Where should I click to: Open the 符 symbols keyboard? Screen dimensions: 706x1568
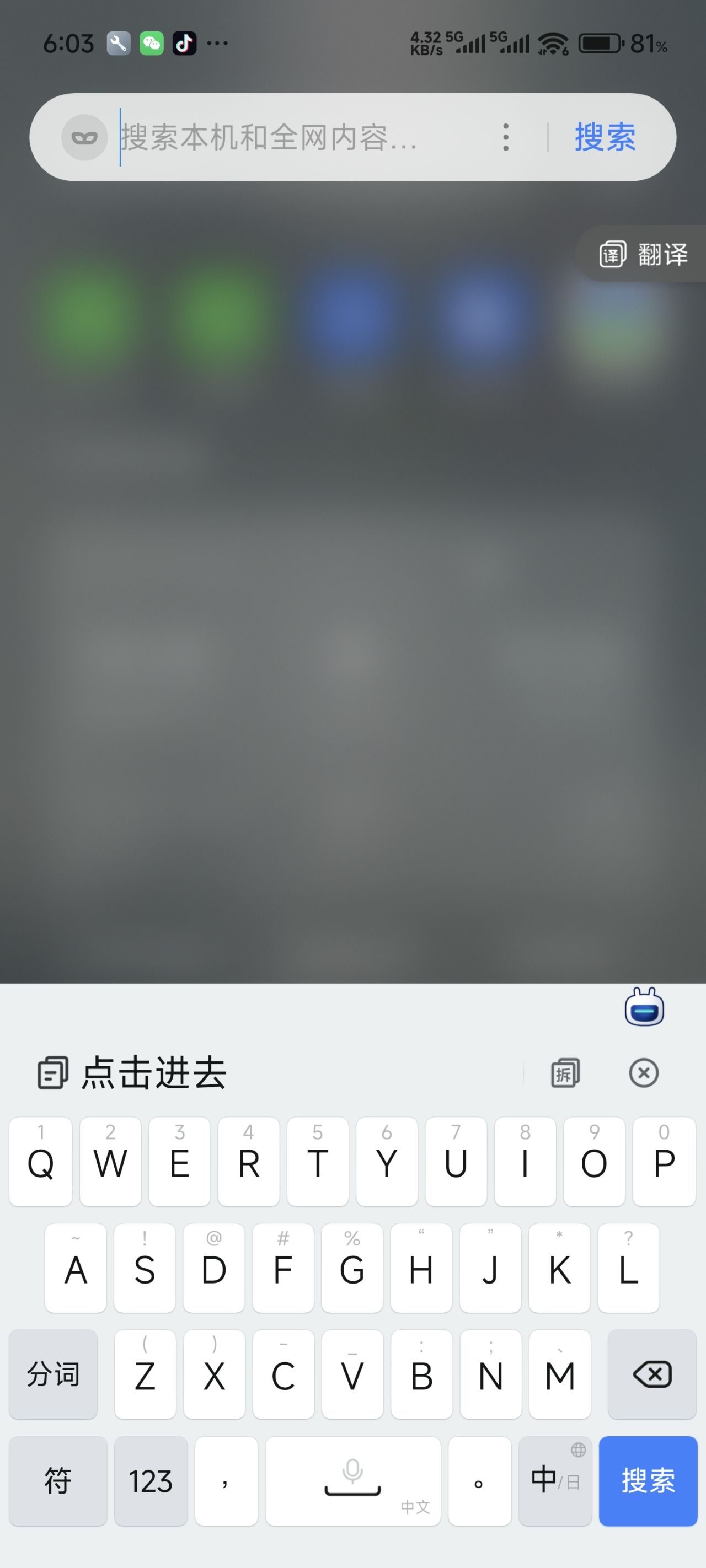tap(58, 1481)
